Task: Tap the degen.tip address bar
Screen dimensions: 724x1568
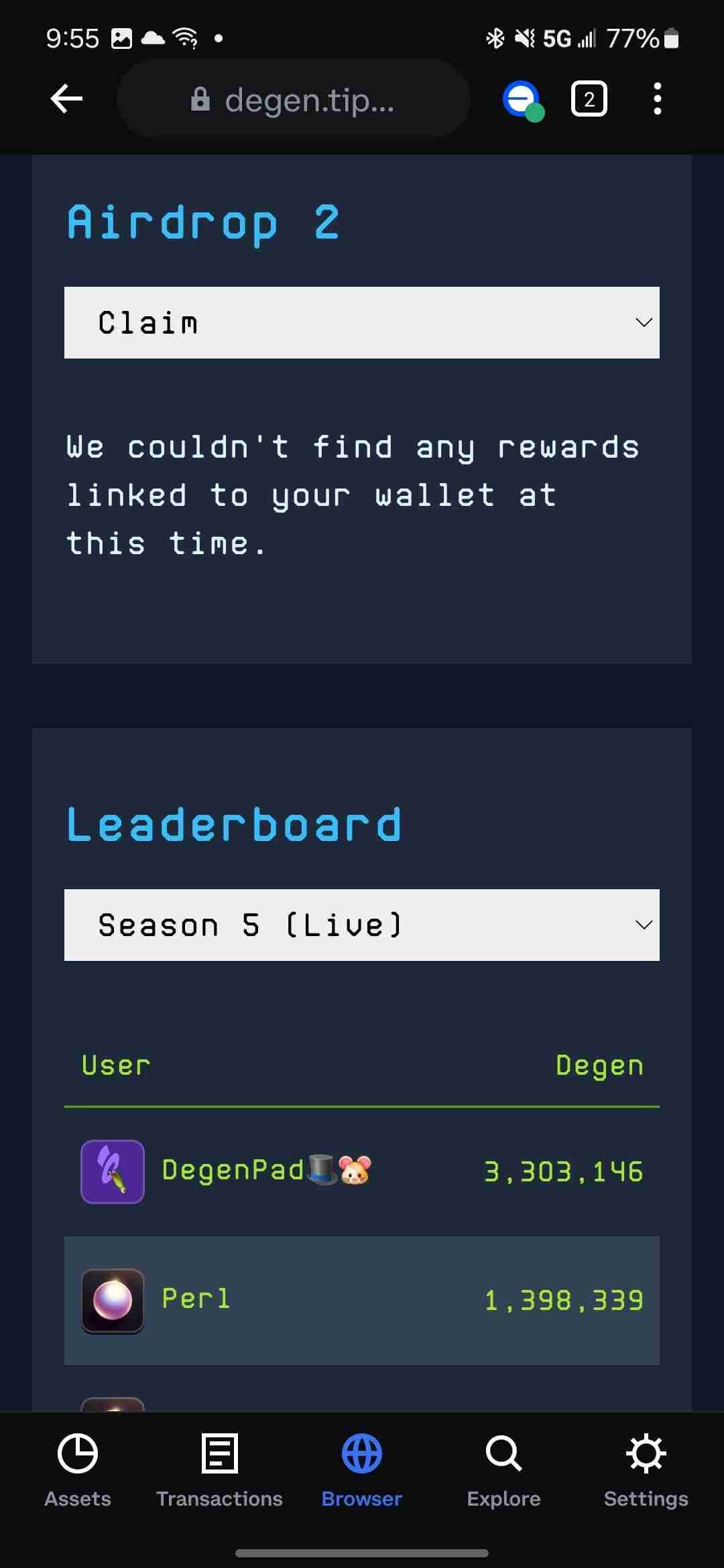Action: pyautogui.click(x=293, y=99)
